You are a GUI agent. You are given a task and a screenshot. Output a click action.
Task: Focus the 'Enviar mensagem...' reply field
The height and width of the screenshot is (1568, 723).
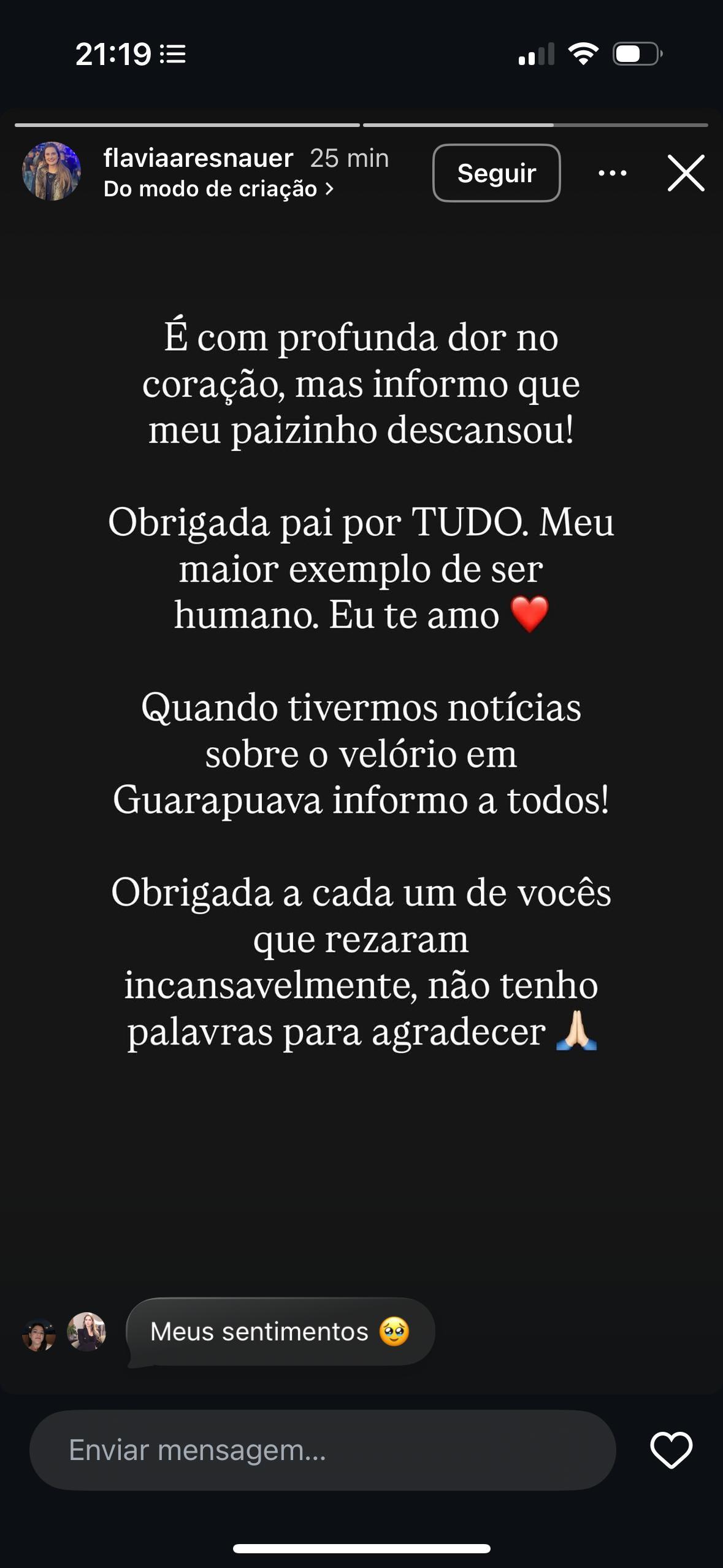[323, 1450]
